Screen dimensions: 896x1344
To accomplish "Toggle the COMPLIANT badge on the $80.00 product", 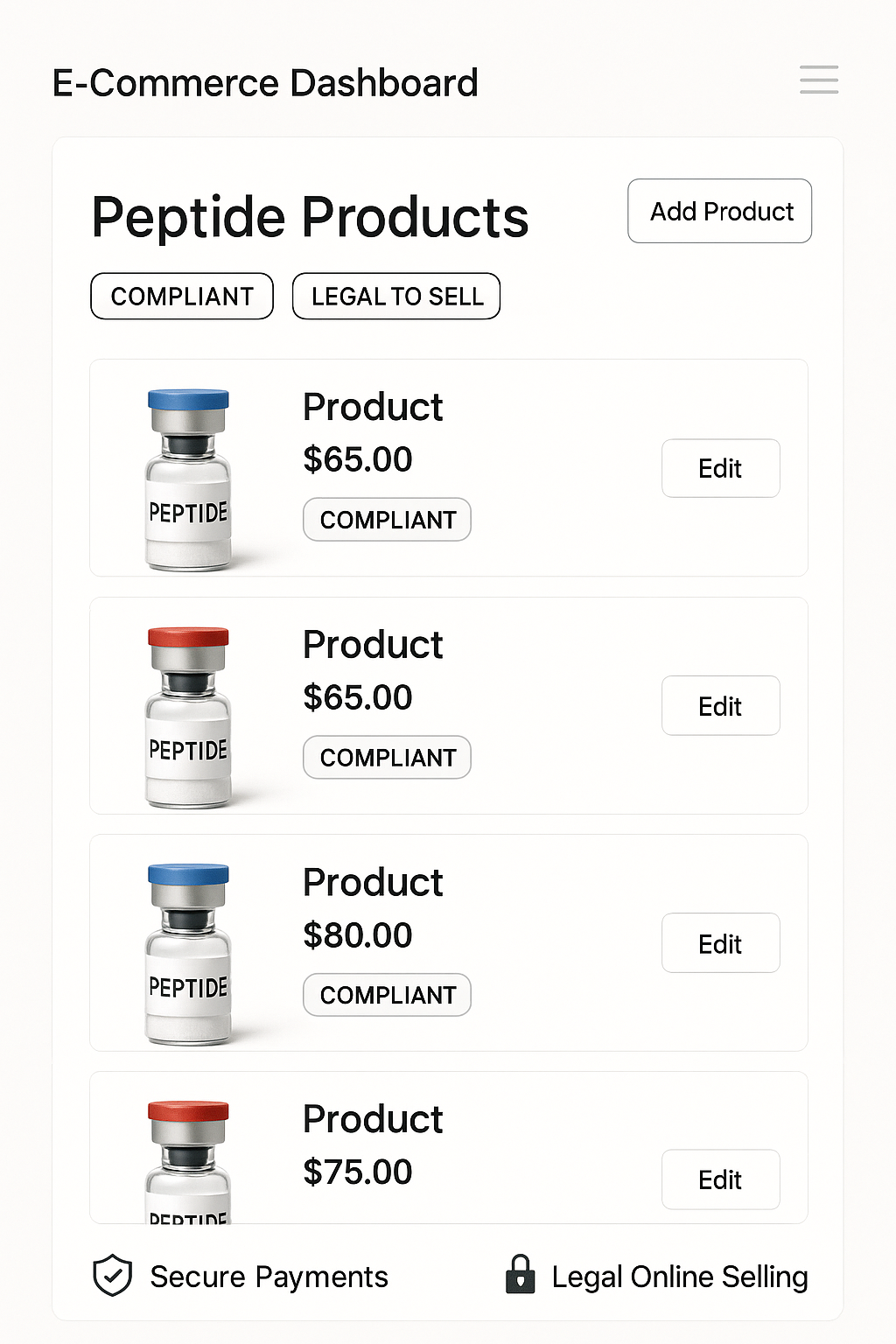I will [x=387, y=995].
